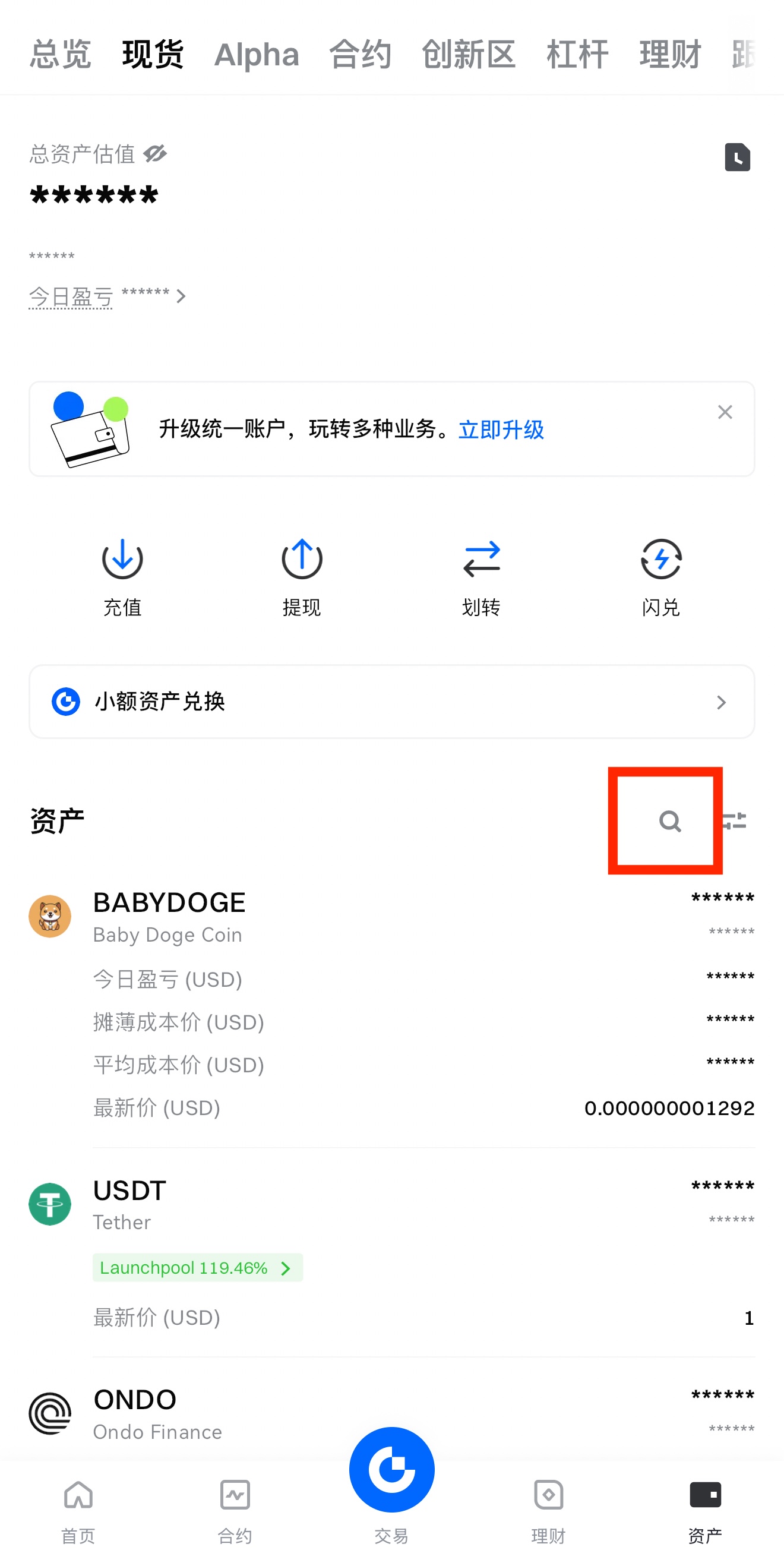784x1566 pixels.
Task: Search assets with the magnifier icon
Action: pyautogui.click(x=670, y=821)
